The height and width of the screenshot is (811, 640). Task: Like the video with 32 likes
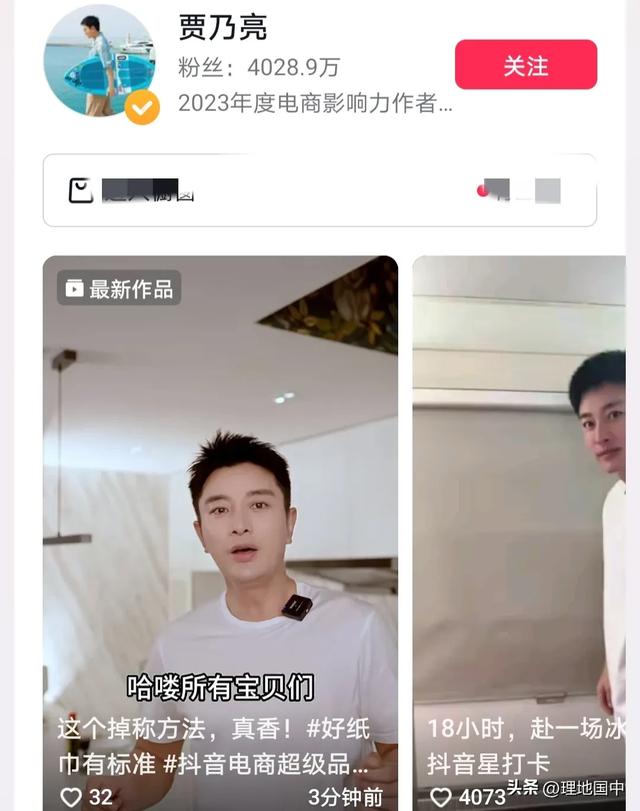tap(71, 797)
